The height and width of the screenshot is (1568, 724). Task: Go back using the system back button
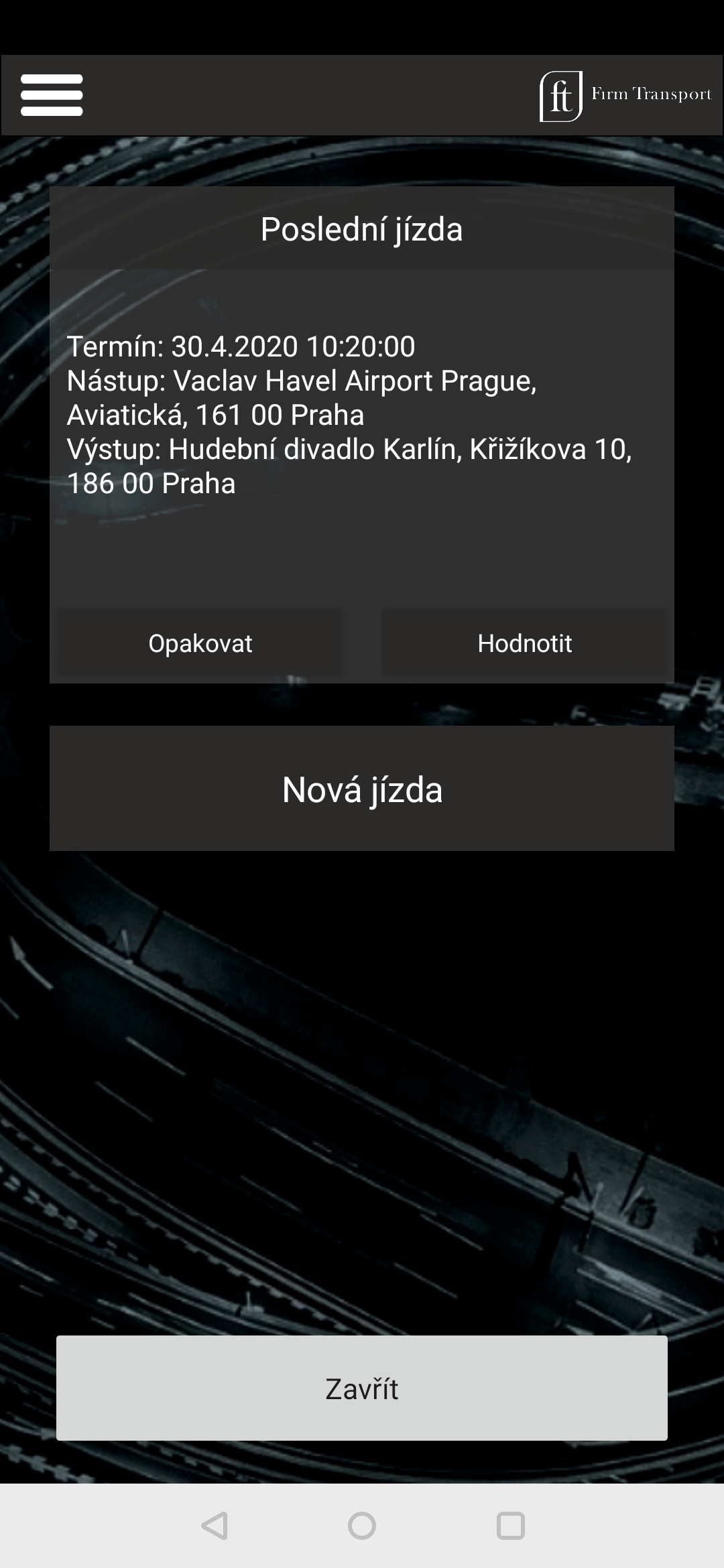point(215,1526)
